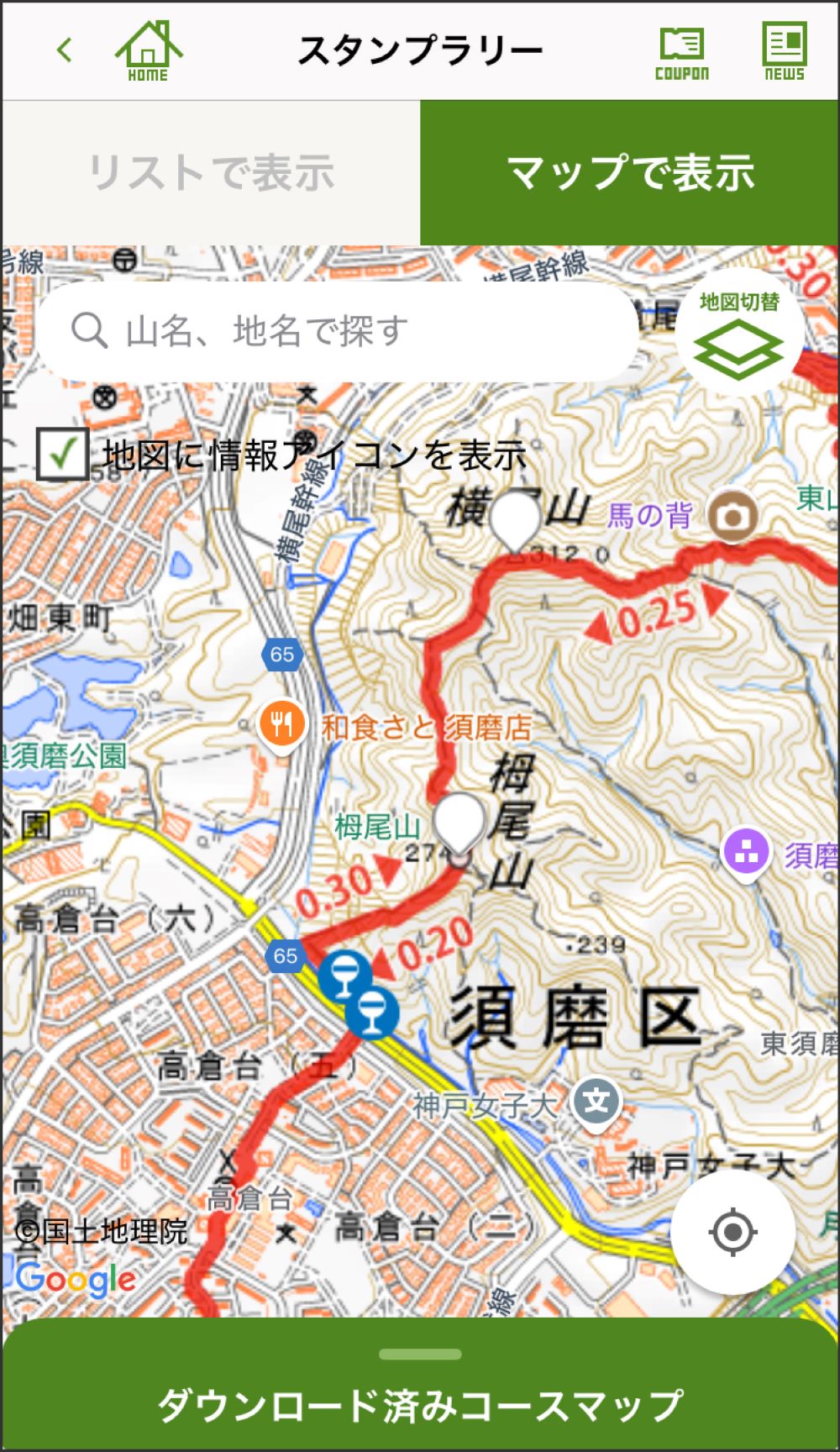Open the 馬の背 camera marker
The height and width of the screenshot is (1452, 840).
[732, 516]
